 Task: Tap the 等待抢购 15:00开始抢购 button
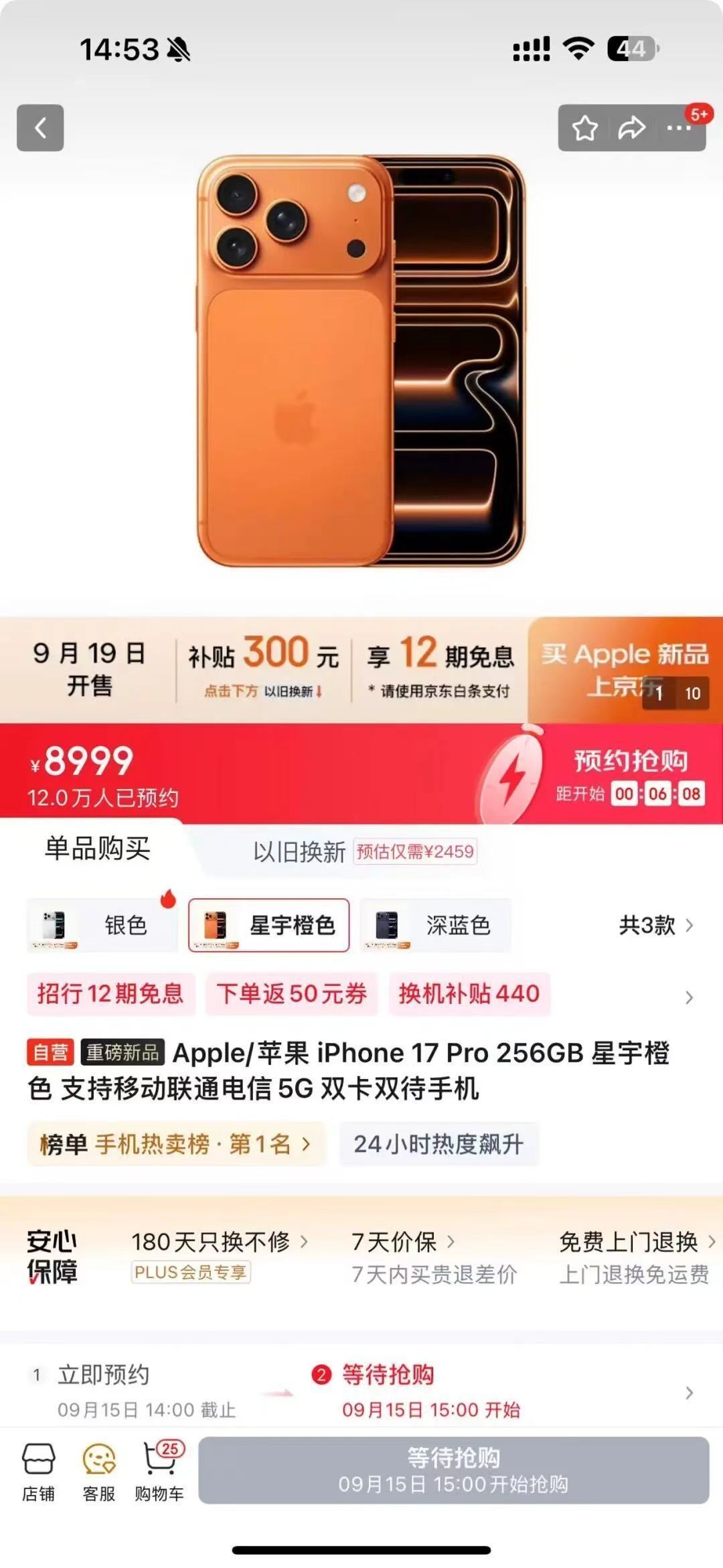point(454,1471)
